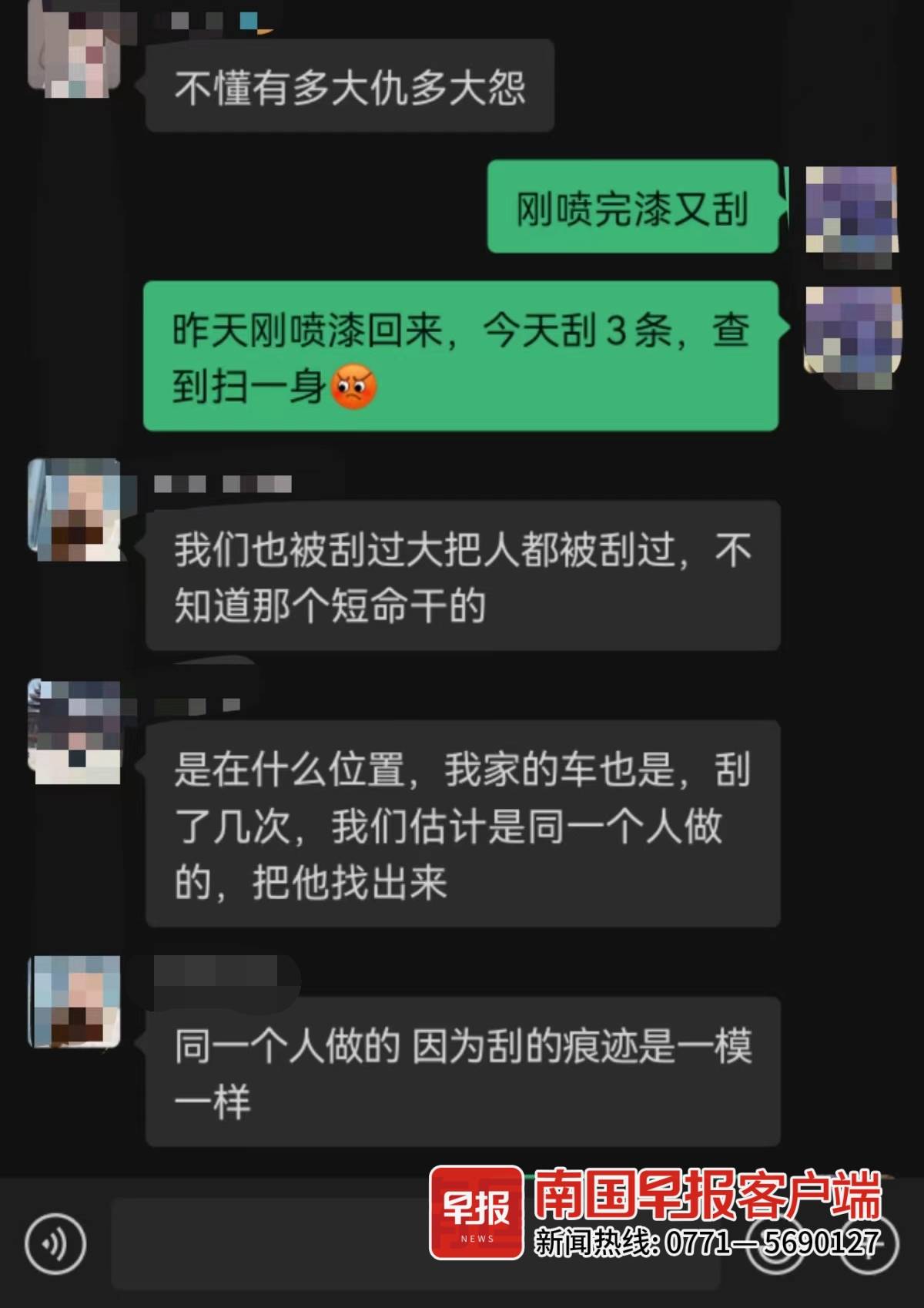This screenshot has width=924, height=1308.
Task: Open own avatar next to 刚喷完漆又刮
Action: (851, 210)
